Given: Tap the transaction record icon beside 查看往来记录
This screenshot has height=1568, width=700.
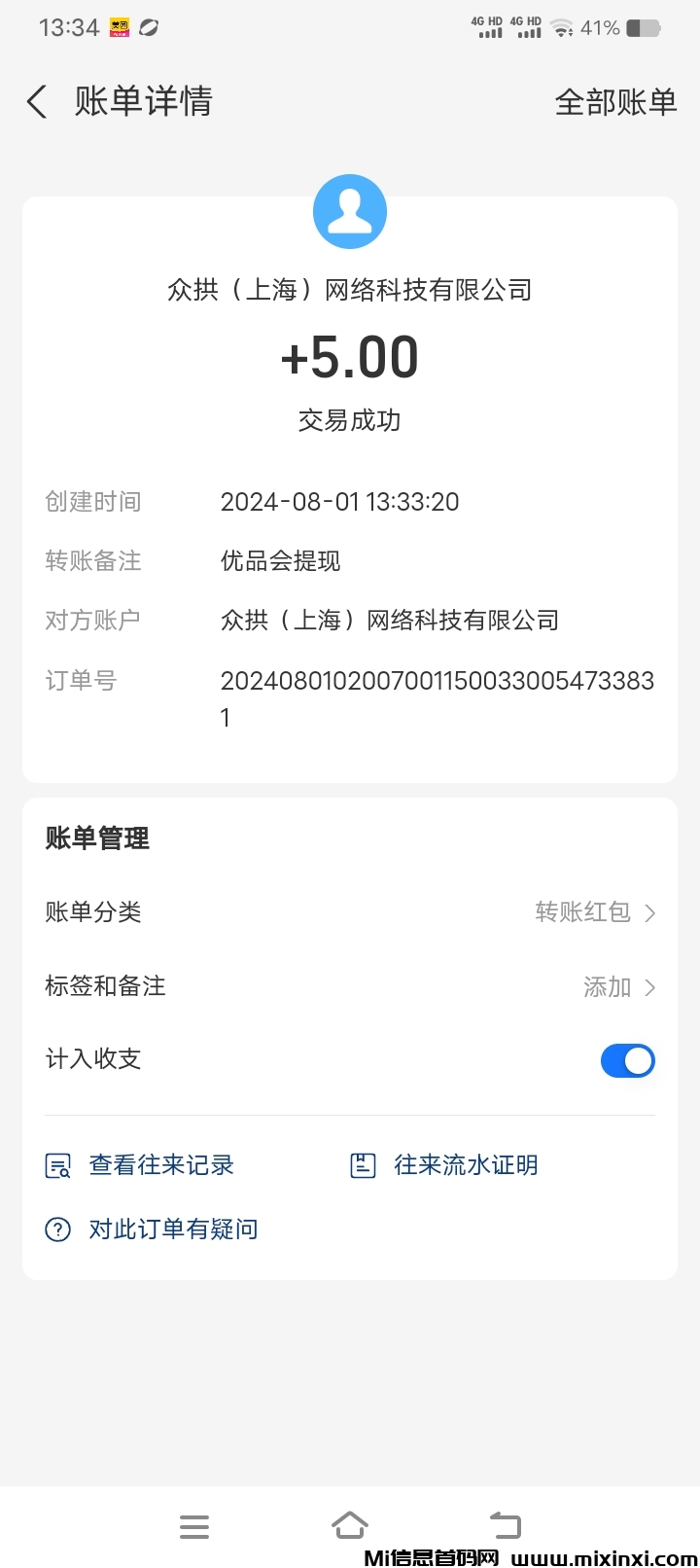Looking at the screenshot, I should pyautogui.click(x=56, y=1164).
